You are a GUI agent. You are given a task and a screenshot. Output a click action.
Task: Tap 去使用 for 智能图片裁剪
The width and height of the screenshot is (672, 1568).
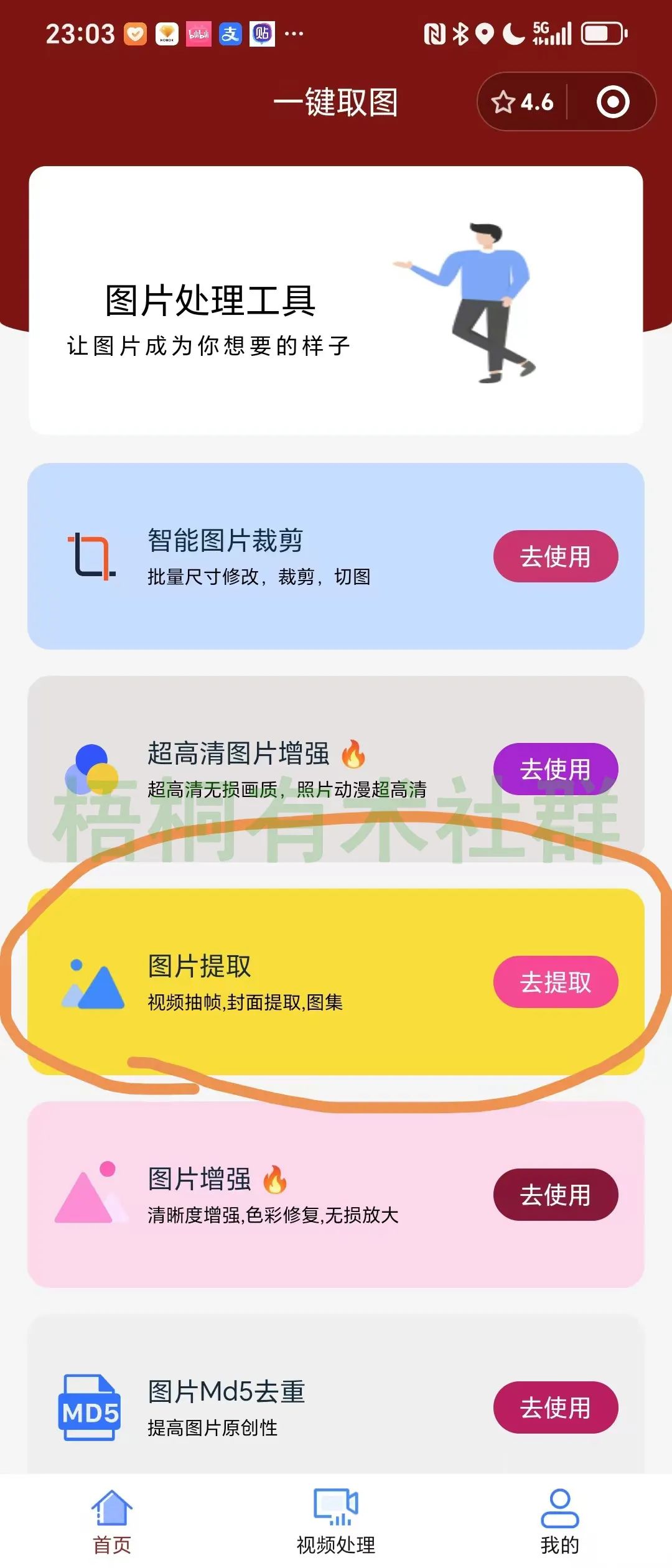(556, 558)
